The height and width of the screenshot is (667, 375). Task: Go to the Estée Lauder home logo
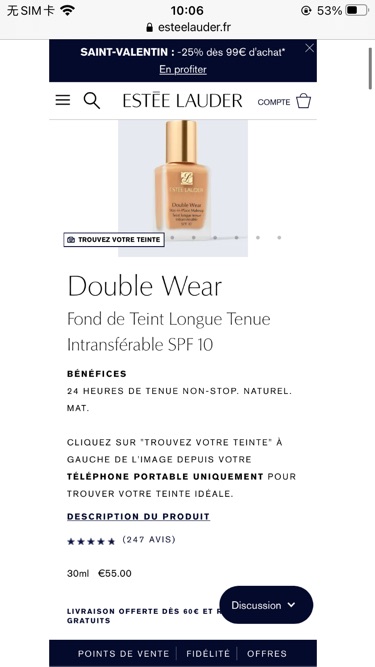[182, 101]
